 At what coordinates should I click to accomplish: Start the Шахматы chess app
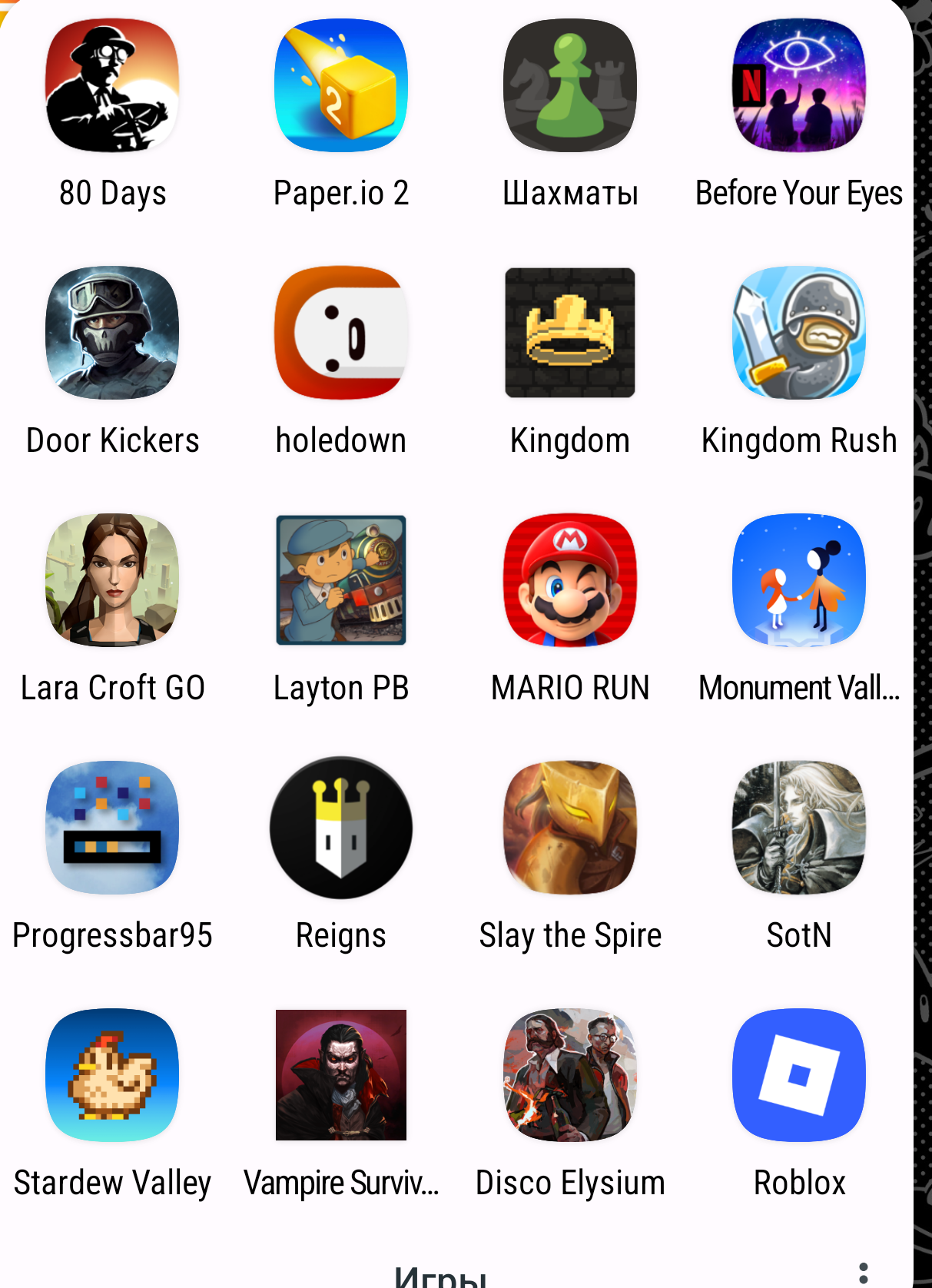[570, 85]
